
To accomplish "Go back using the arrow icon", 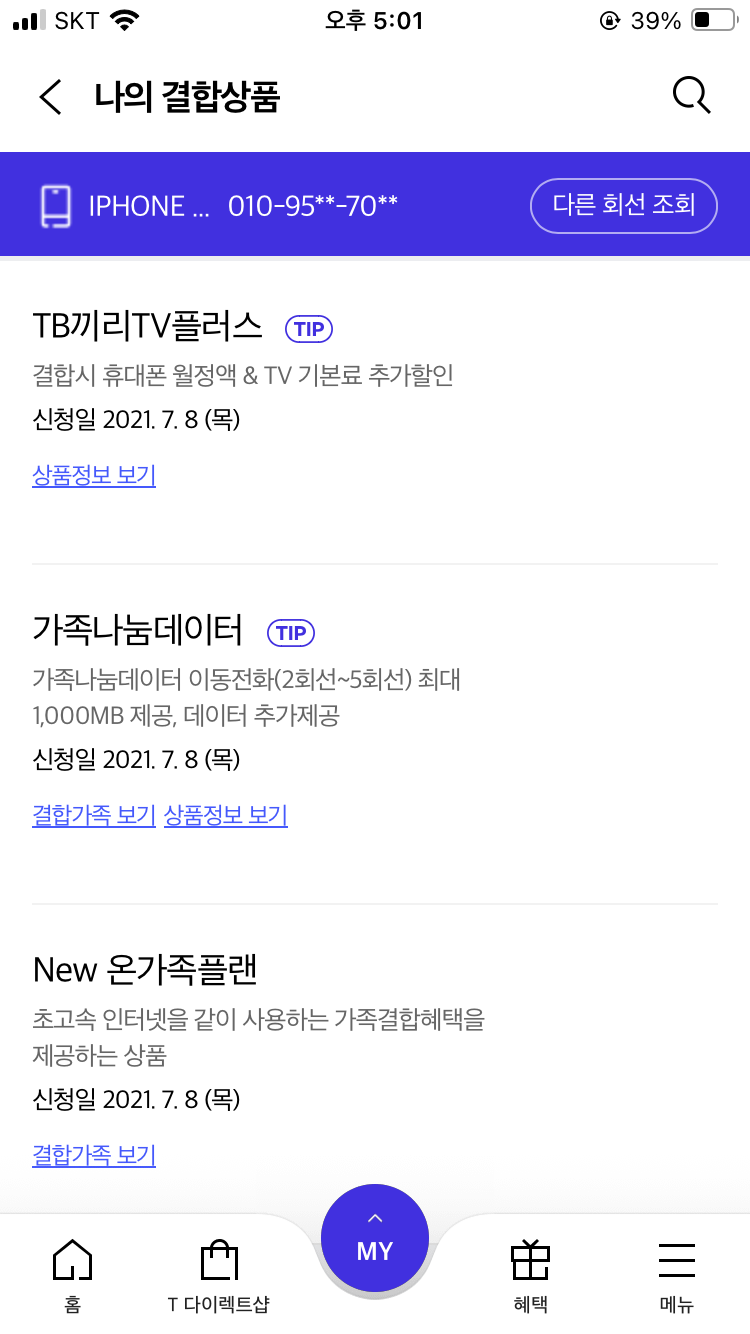I will click(51, 97).
